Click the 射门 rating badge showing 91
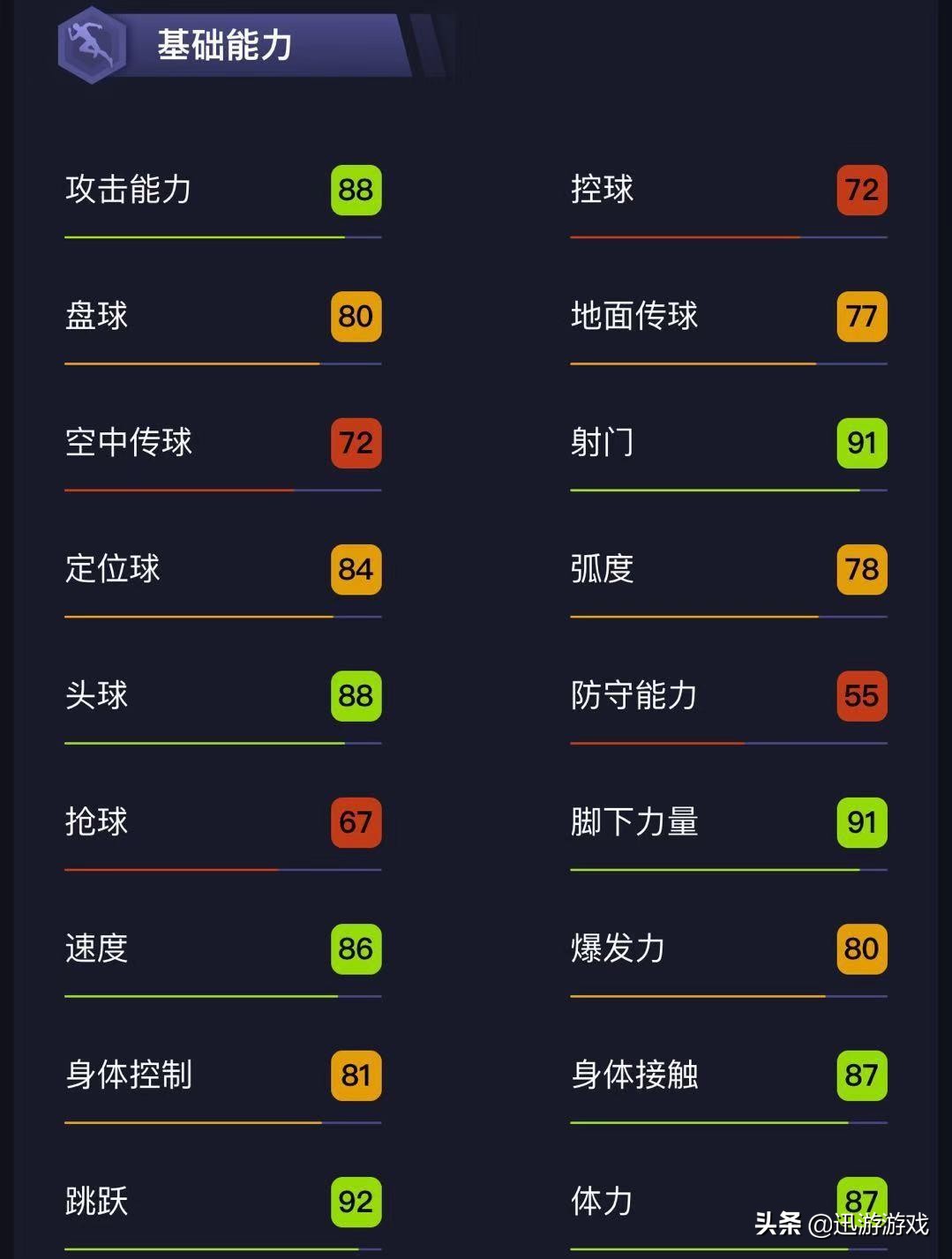952x1259 pixels. (x=862, y=444)
